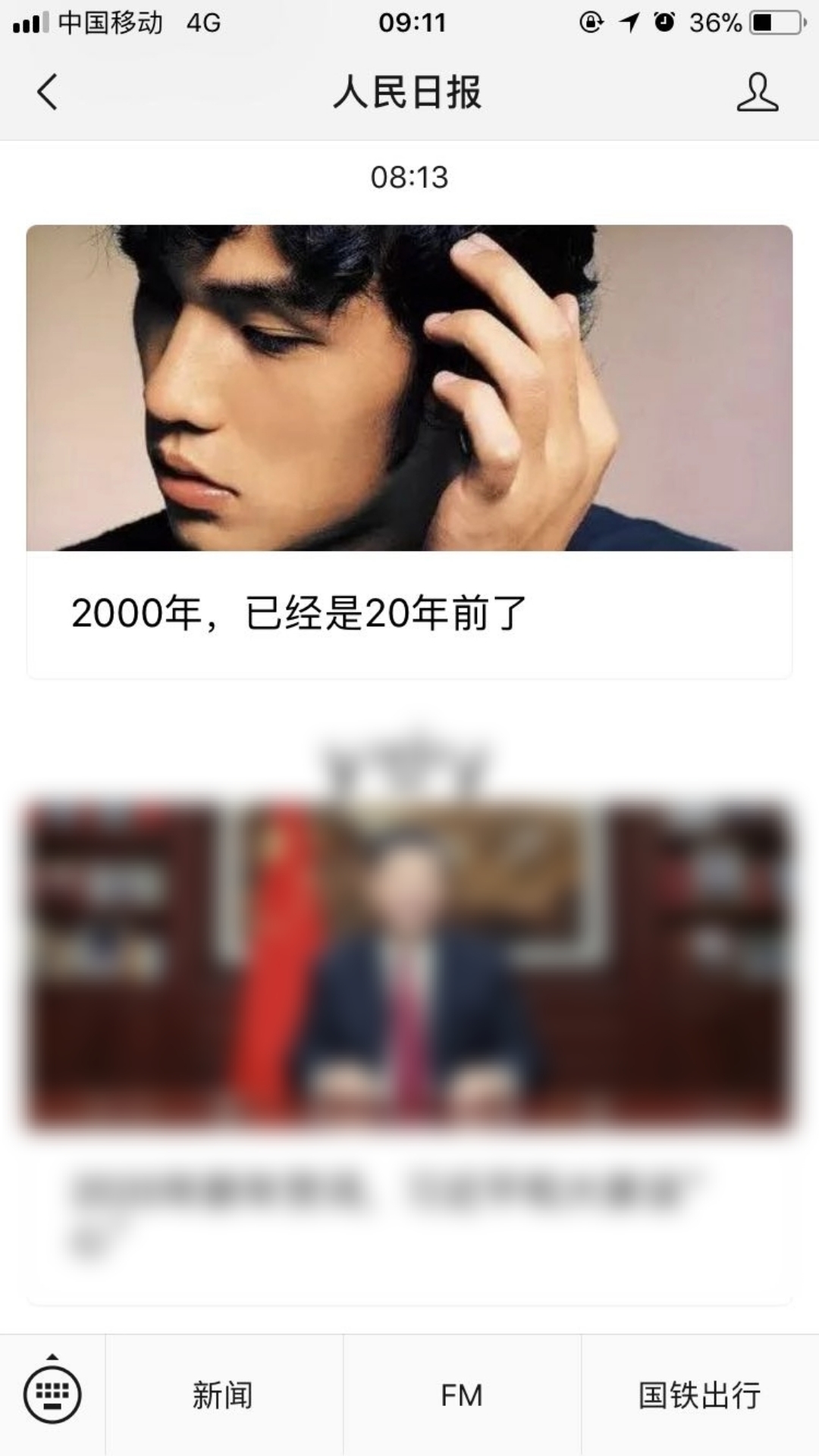Open the 国铁出行 menu
Image resolution: width=819 pixels, height=1456 pixels.
tap(700, 1395)
